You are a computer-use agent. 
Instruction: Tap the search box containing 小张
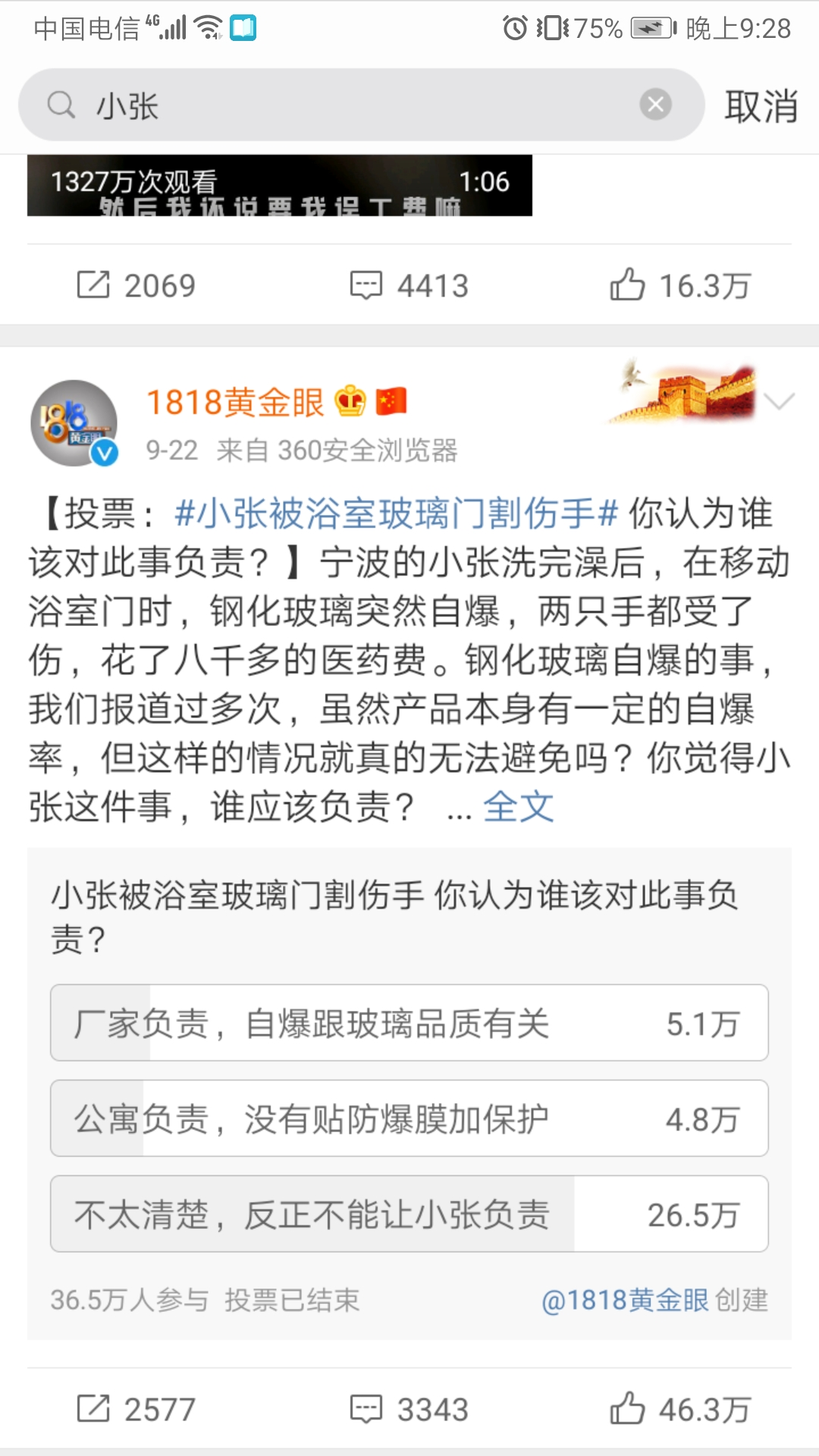tap(341, 105)
